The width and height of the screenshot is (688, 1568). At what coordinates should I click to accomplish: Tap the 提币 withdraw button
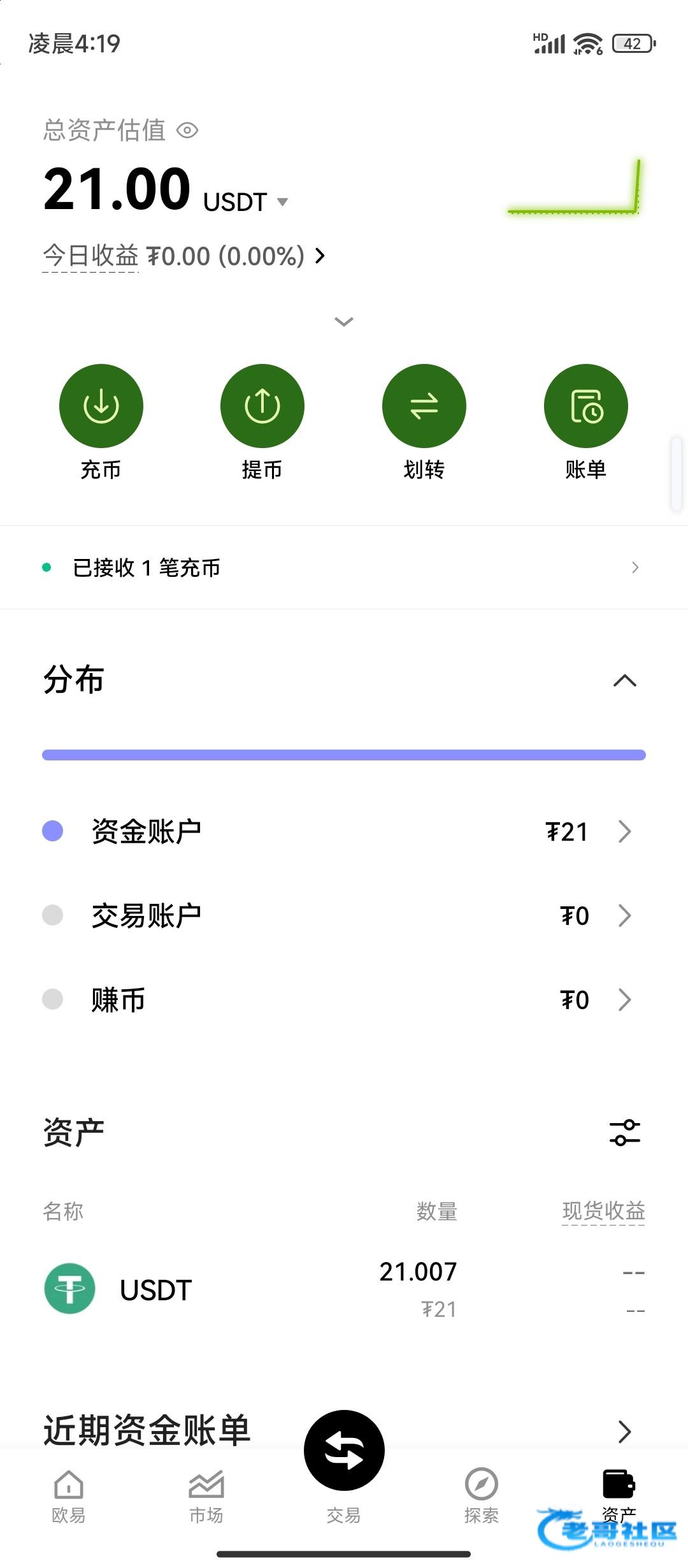[x=262, y=406]
